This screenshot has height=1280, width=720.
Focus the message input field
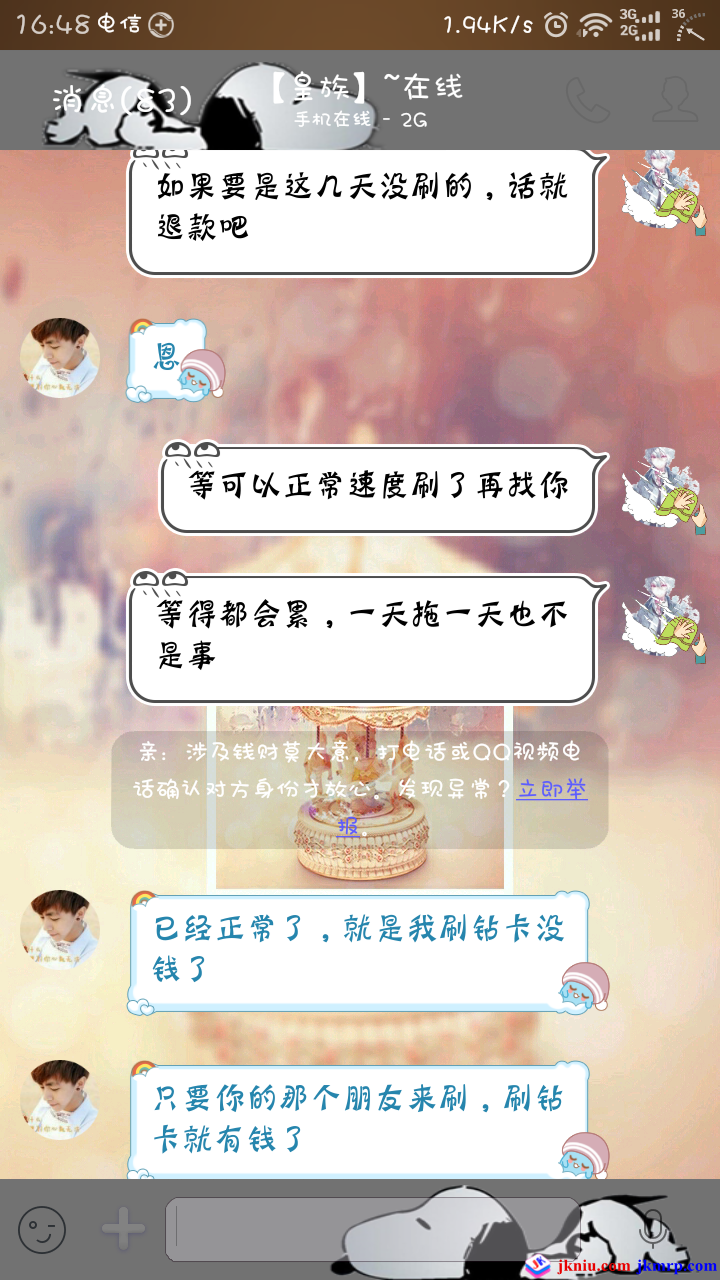pyautogui.click(x=370, y=1229)
